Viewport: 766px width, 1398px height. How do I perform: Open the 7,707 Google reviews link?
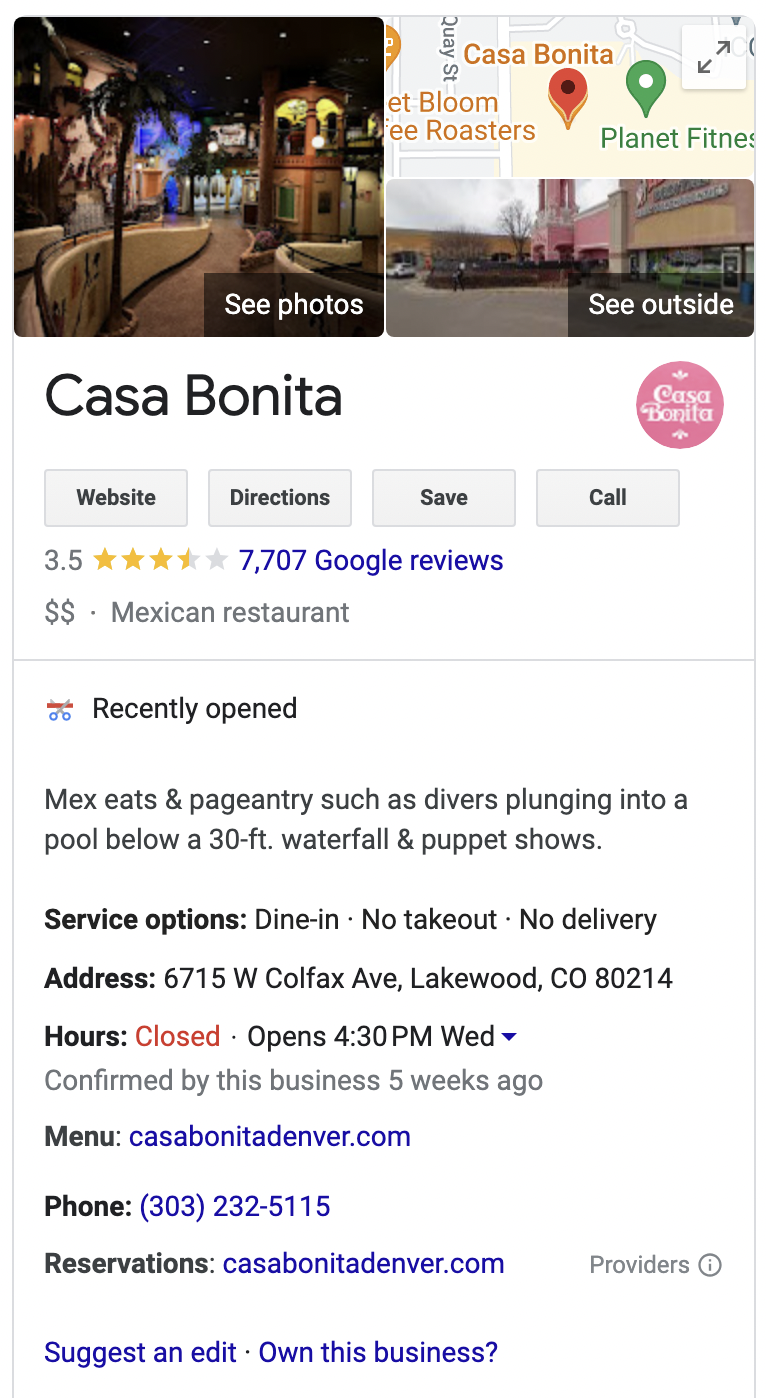coord(371,560)
